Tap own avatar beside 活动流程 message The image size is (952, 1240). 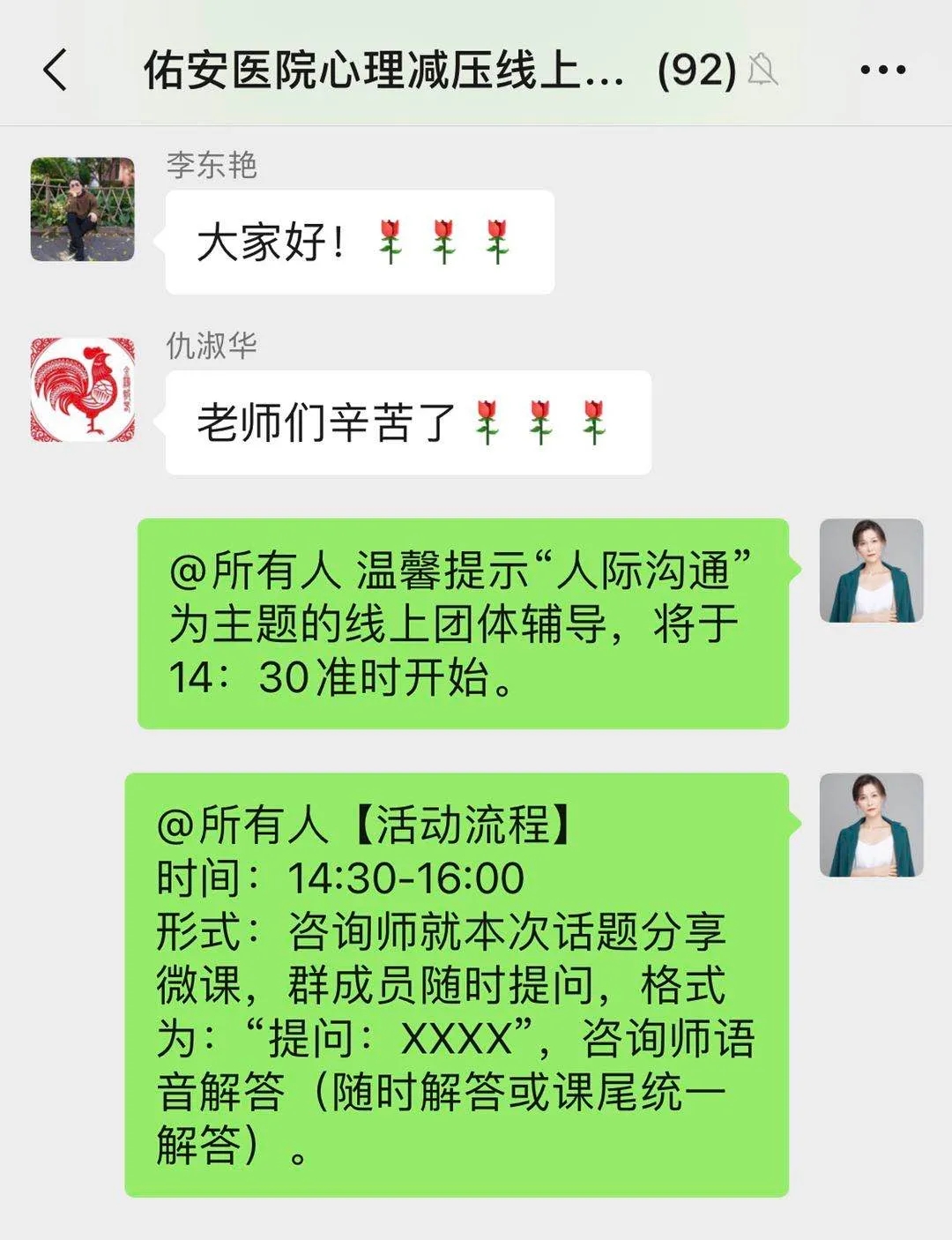point(871,825)
